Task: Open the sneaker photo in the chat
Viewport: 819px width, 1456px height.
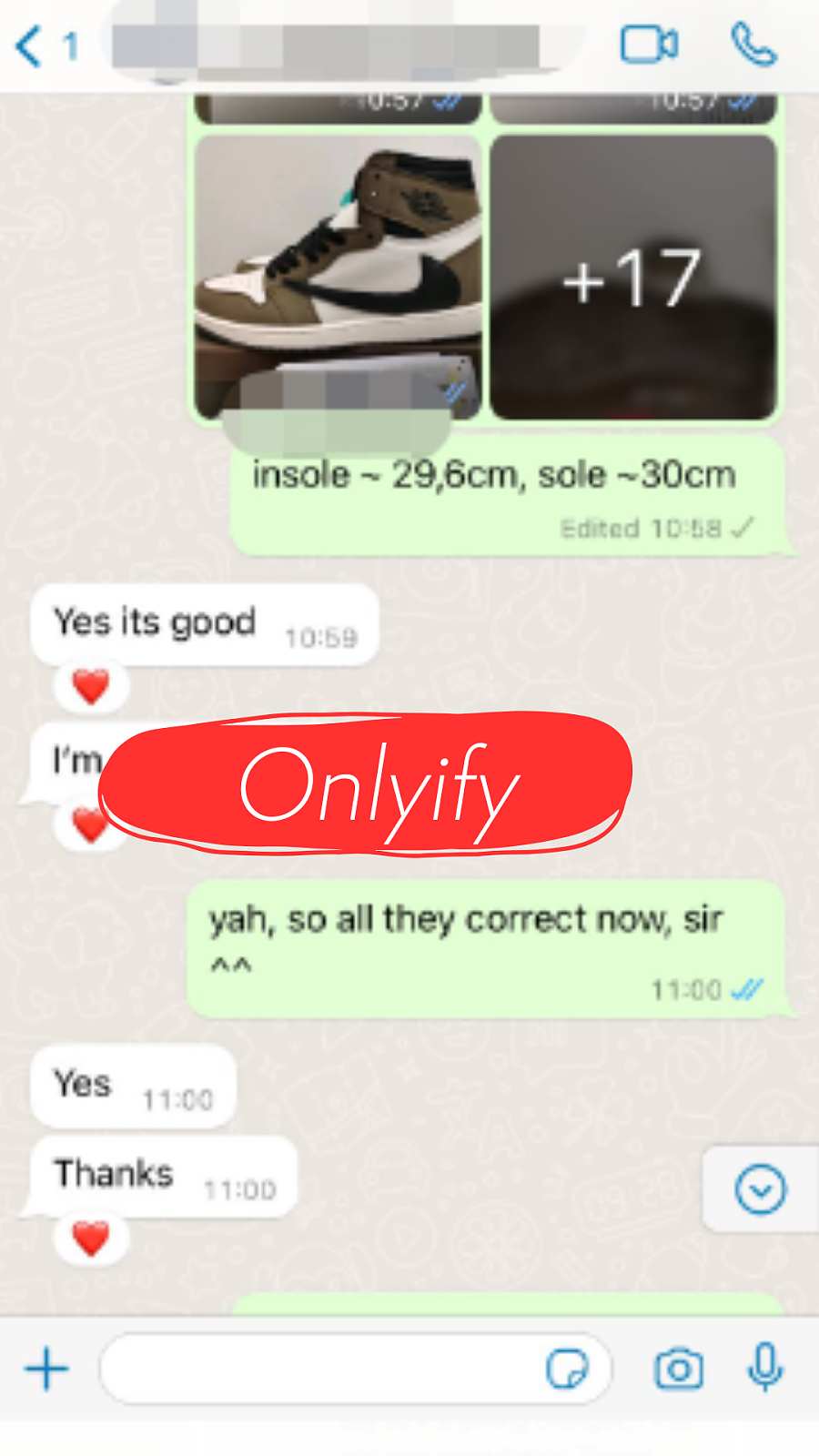Action: tap(339, 278)
